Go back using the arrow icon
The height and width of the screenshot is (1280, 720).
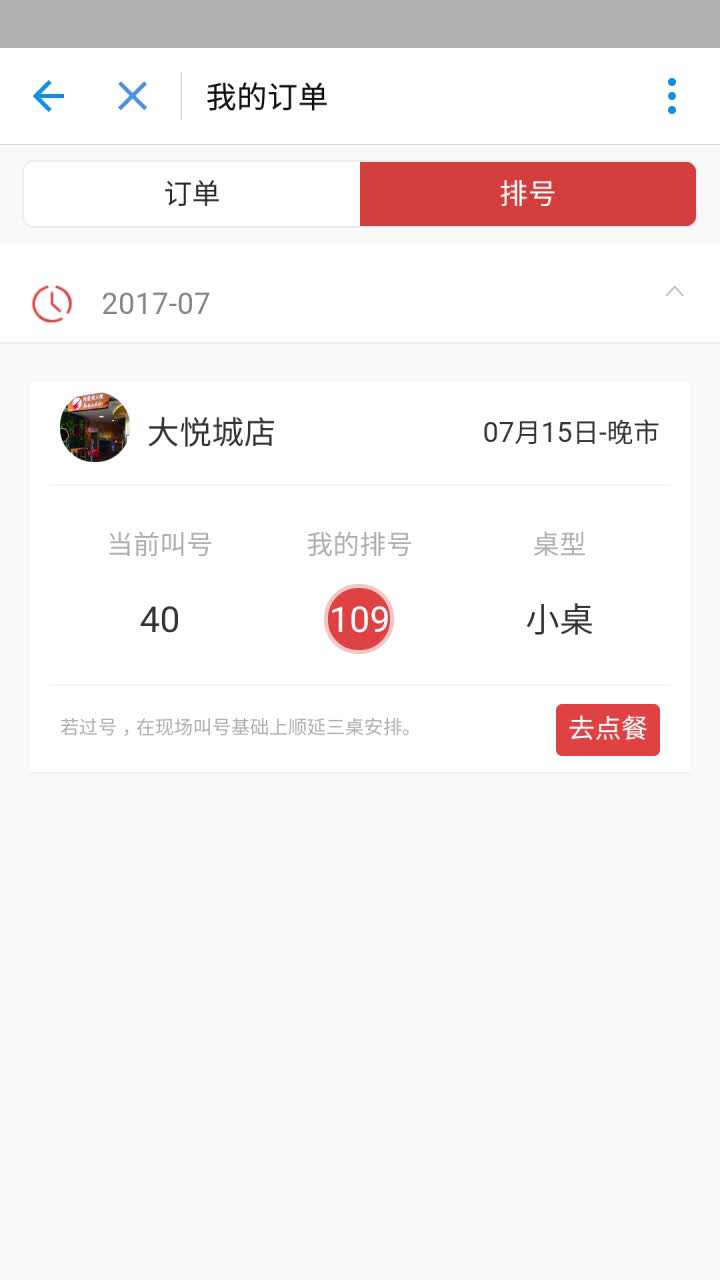pos(48,96)
